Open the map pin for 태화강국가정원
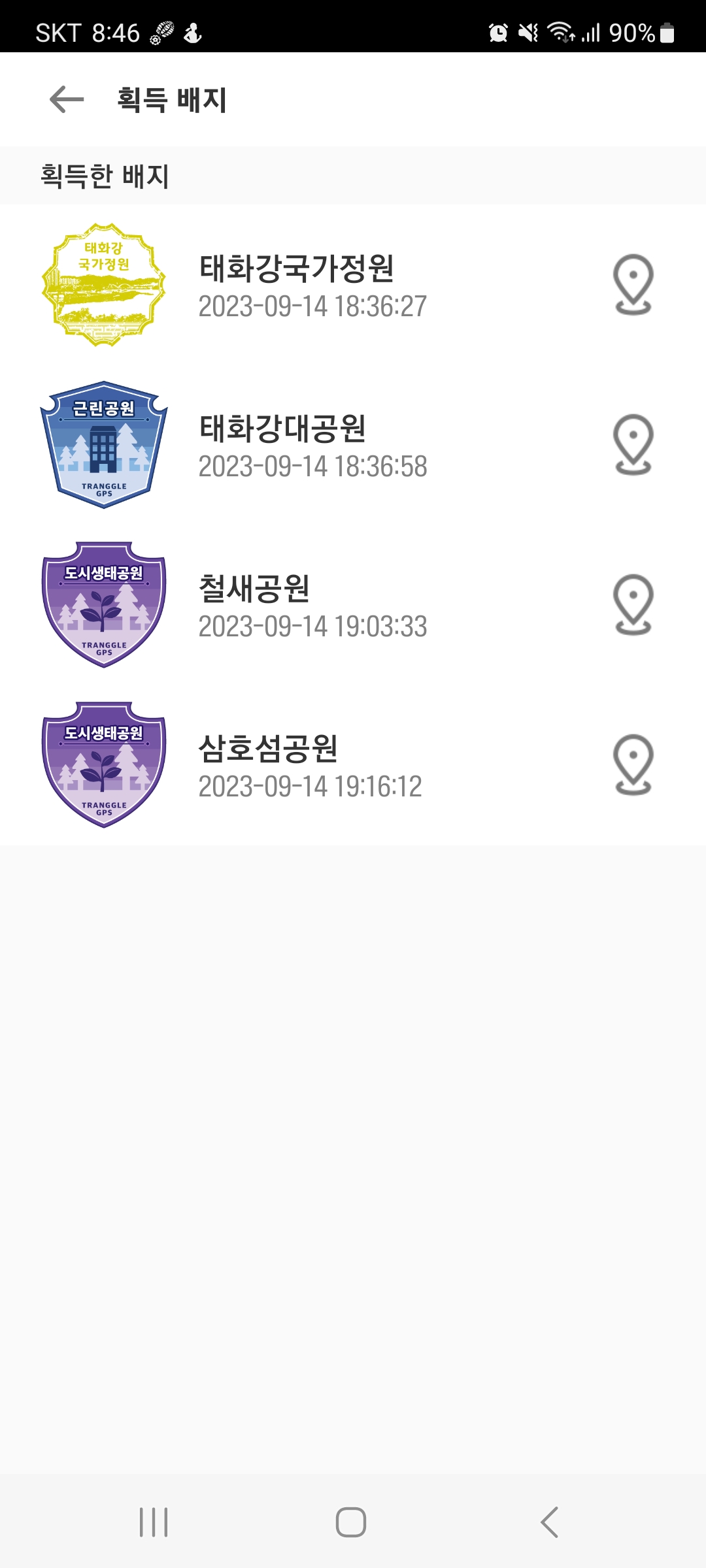 633,285
